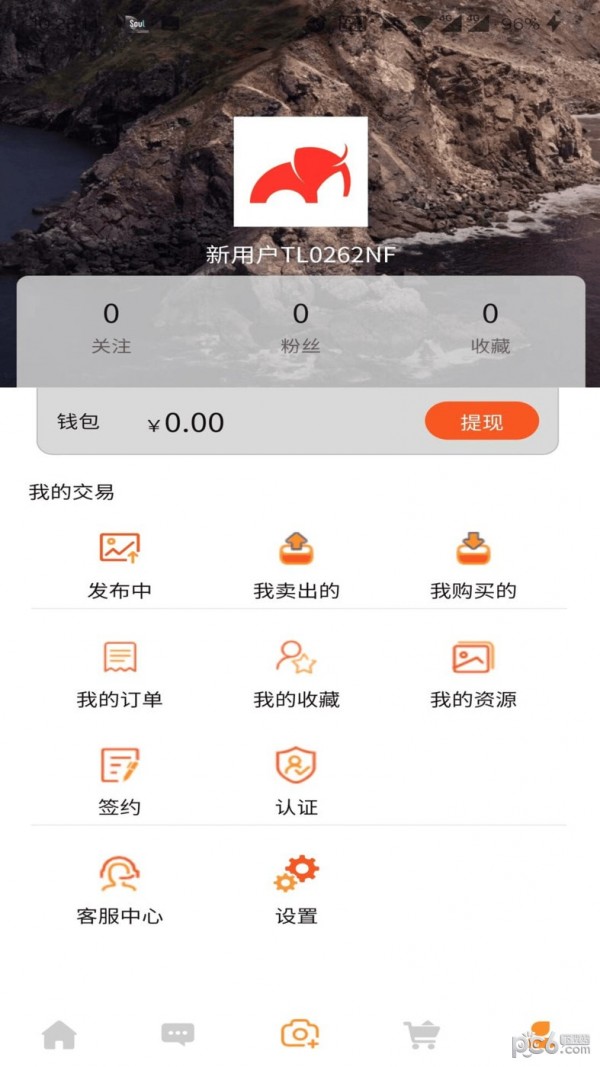
Task: Open 我的收藏 favorites
Action: (x=296, y=673)
